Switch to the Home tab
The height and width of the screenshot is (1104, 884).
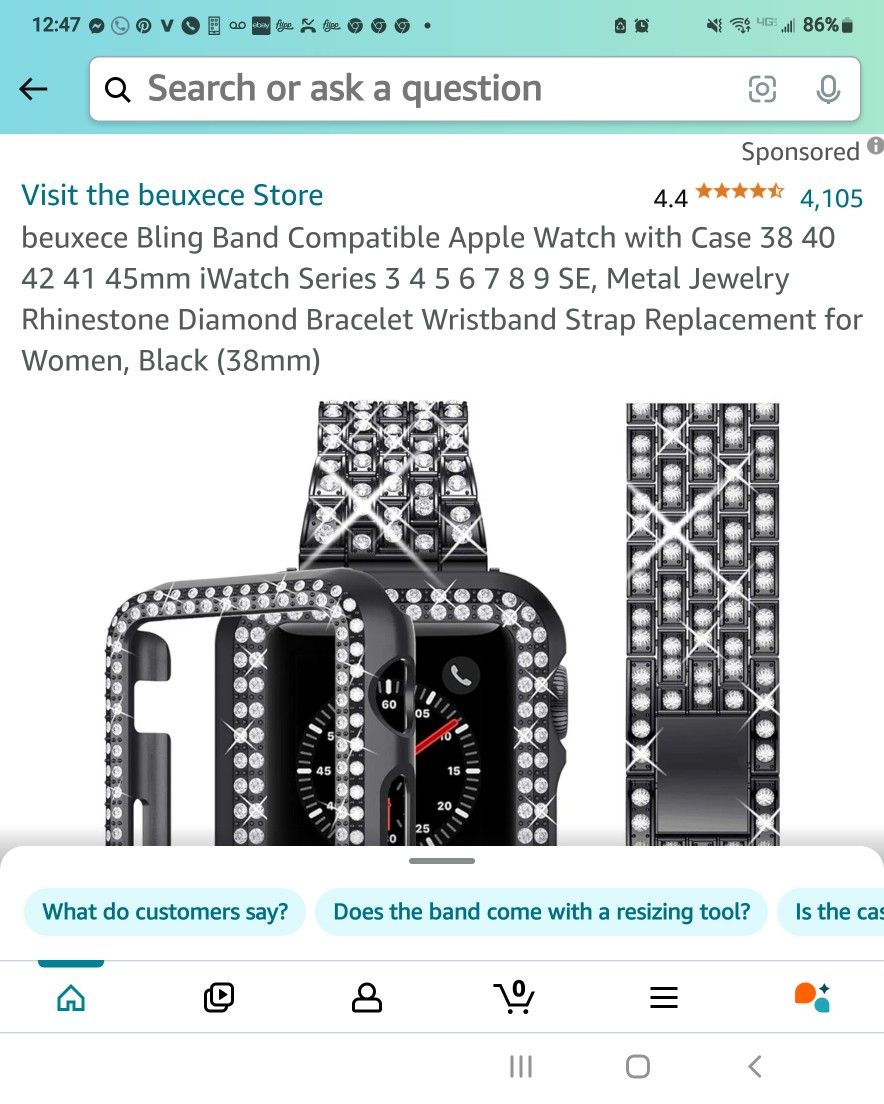[x=71, y=997]
